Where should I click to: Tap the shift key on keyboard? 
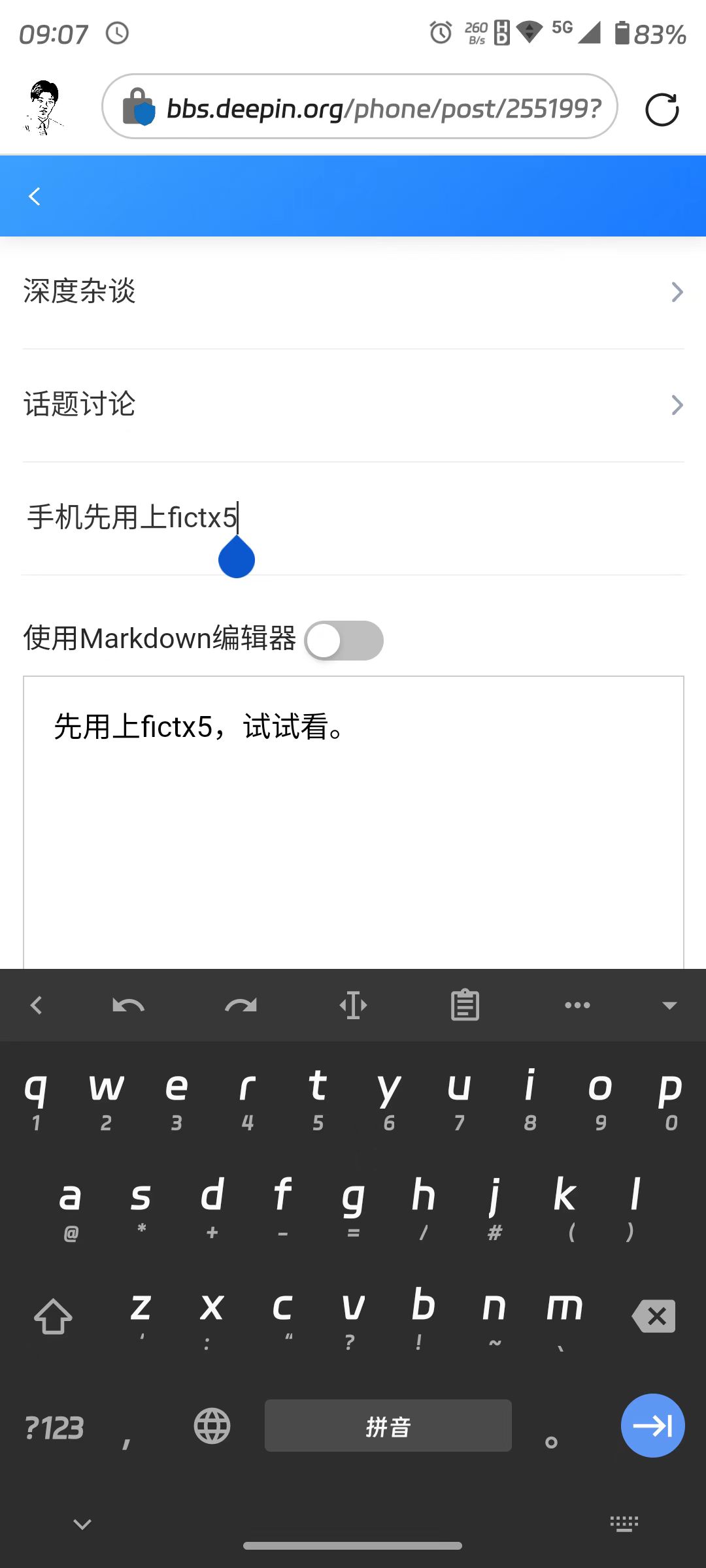(x=53, y=1316)
